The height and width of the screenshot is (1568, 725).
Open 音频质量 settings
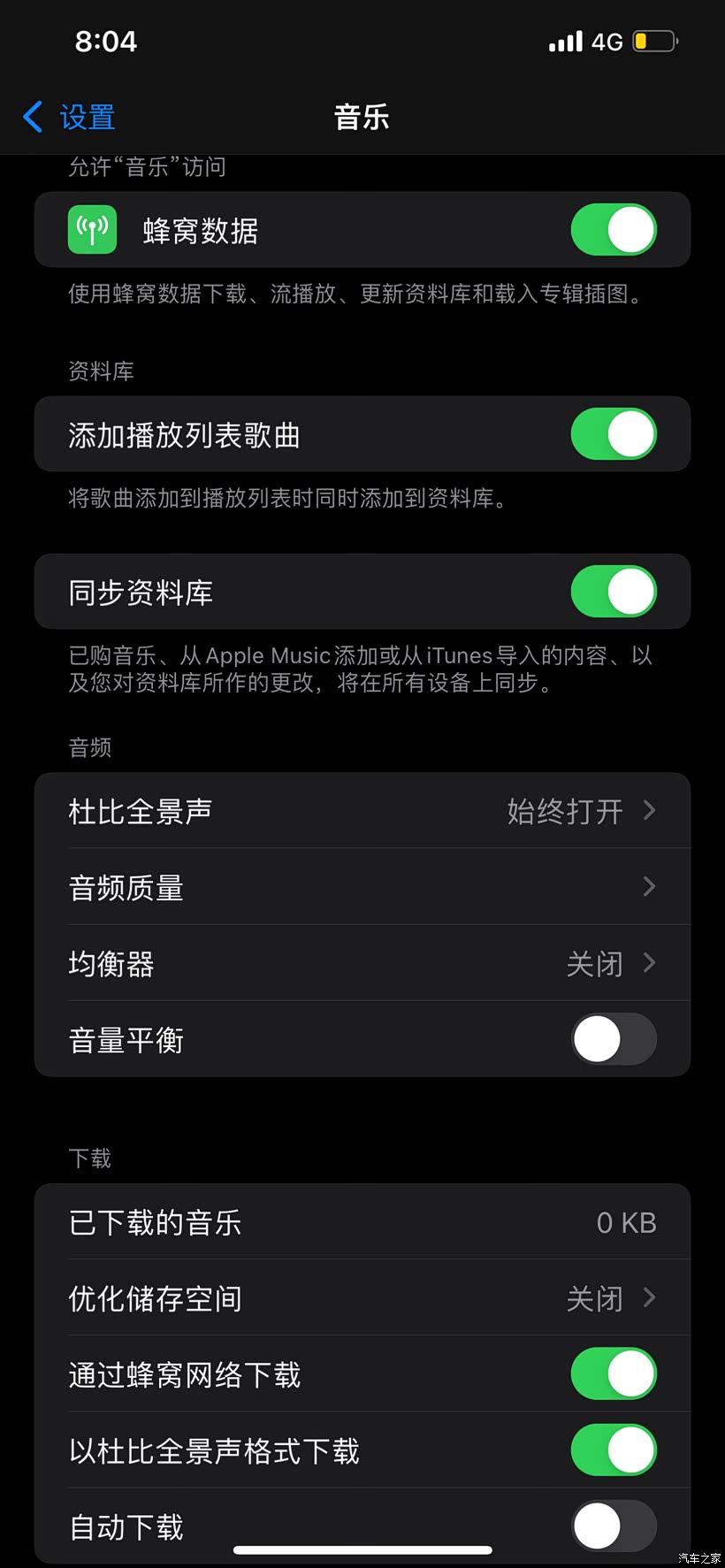click(x=362, y=887)
